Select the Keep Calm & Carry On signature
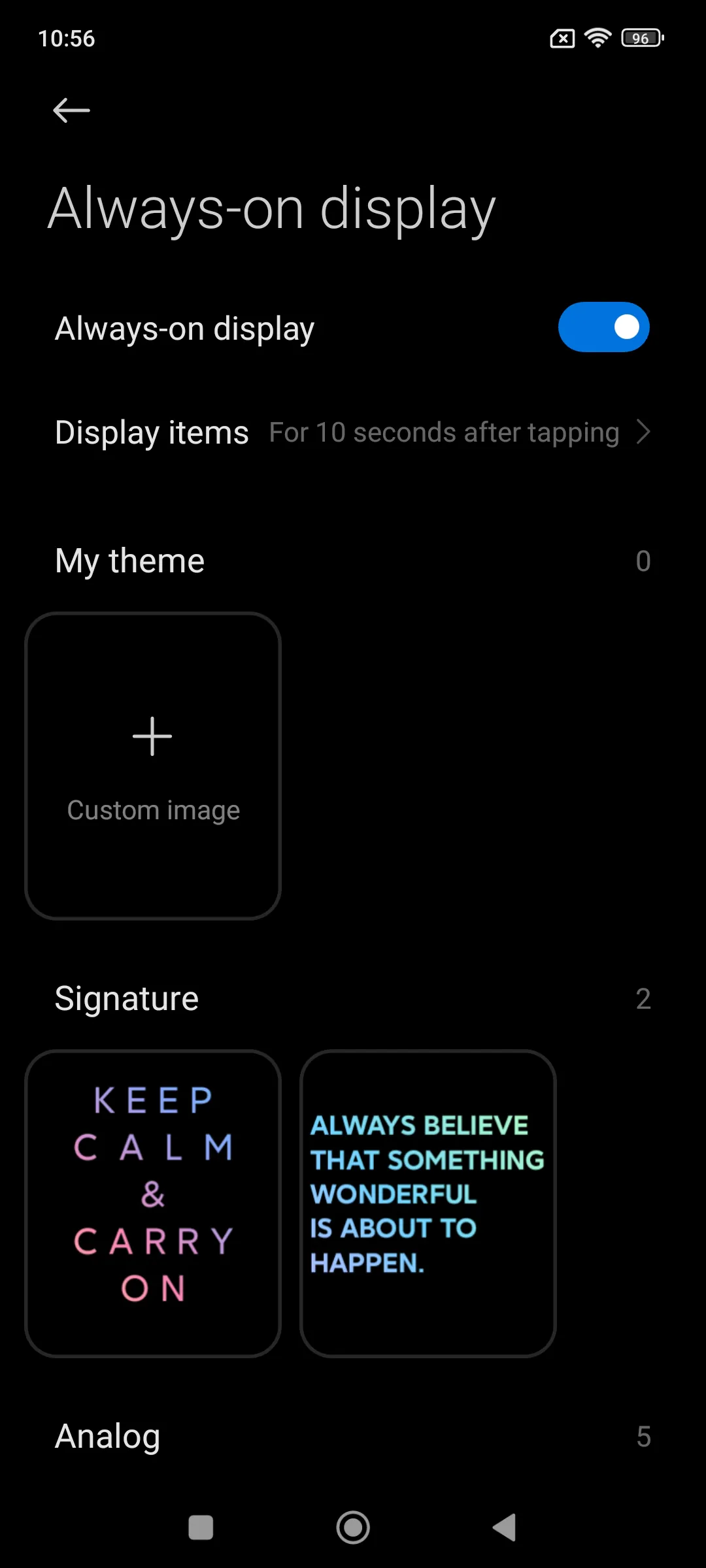 [x=153, y=1203]
